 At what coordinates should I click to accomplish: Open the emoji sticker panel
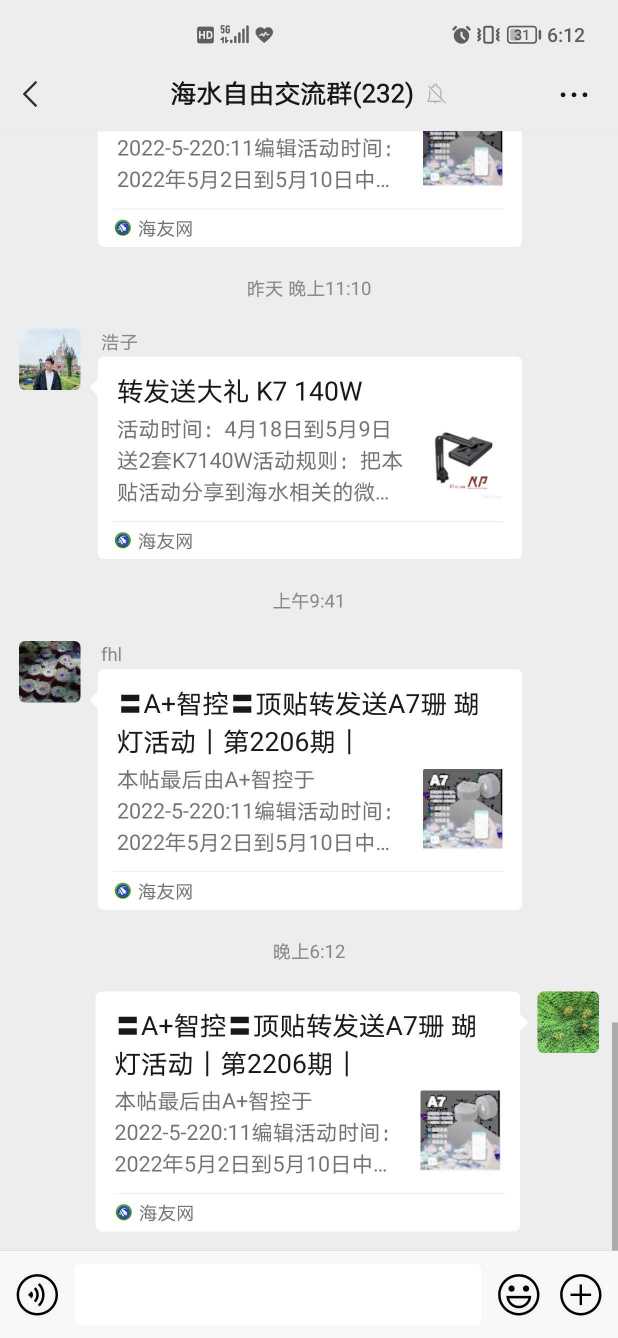pyautogui.click(x=519, y=1295)
